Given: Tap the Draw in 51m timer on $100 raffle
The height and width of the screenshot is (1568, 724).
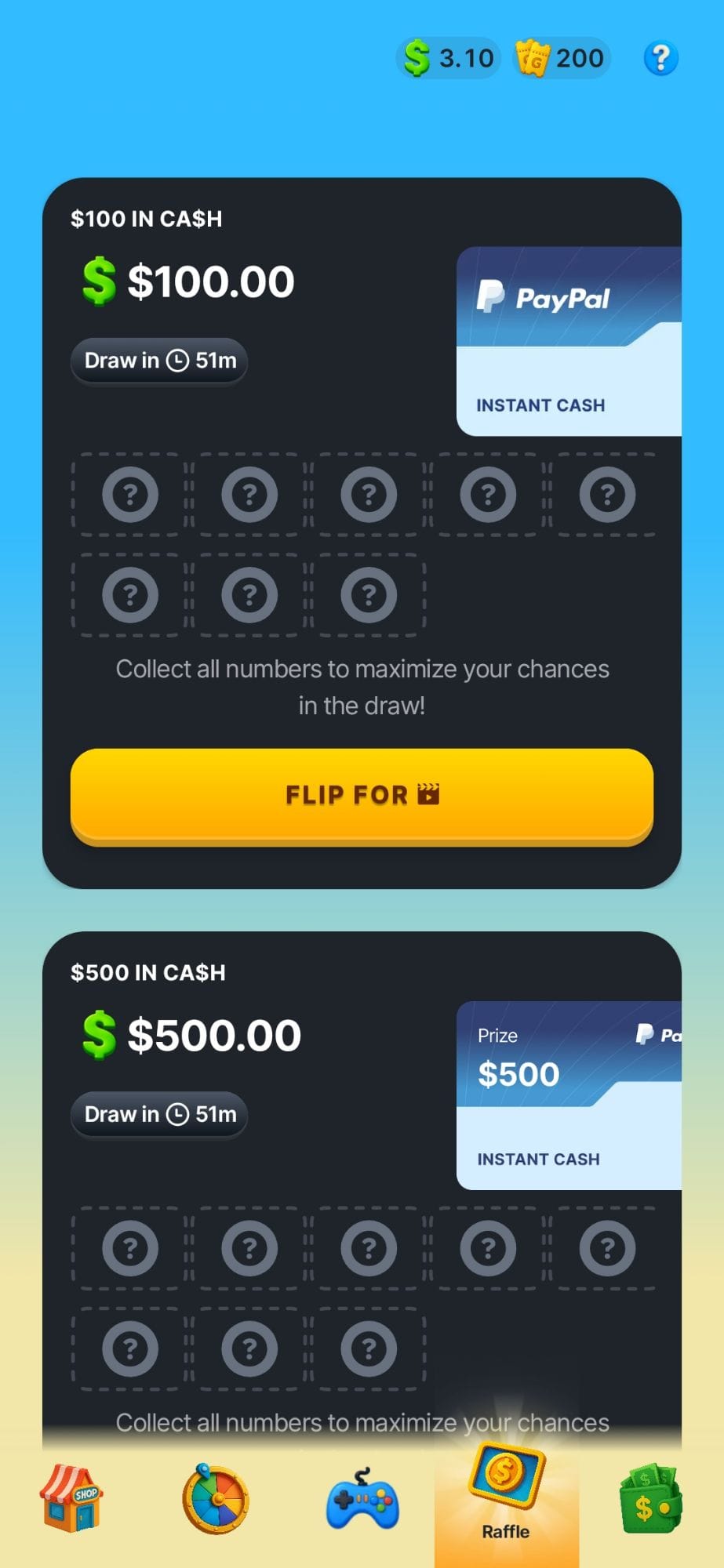Looking at the screenshot, I should pos(158,361).
